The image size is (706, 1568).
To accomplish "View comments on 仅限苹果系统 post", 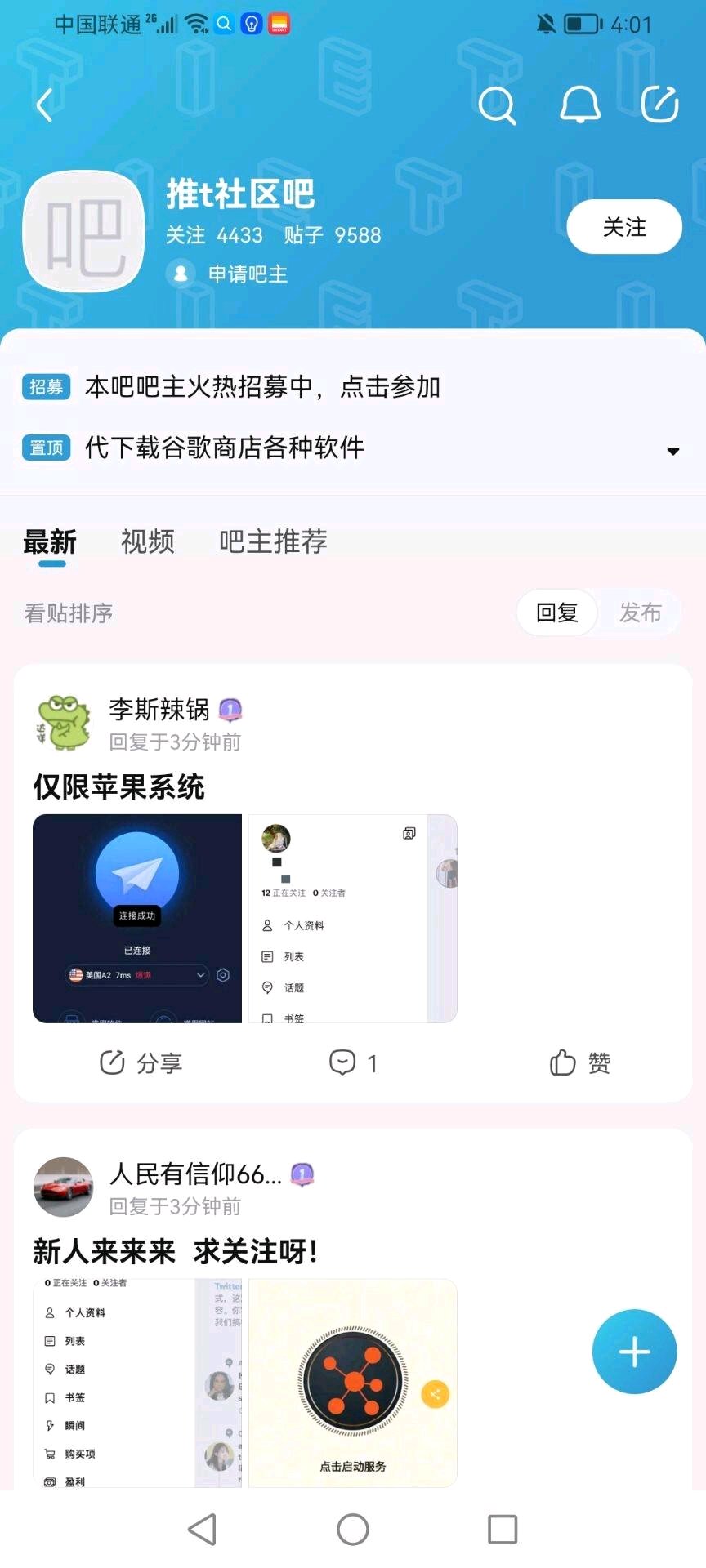I will point(353,1062).
